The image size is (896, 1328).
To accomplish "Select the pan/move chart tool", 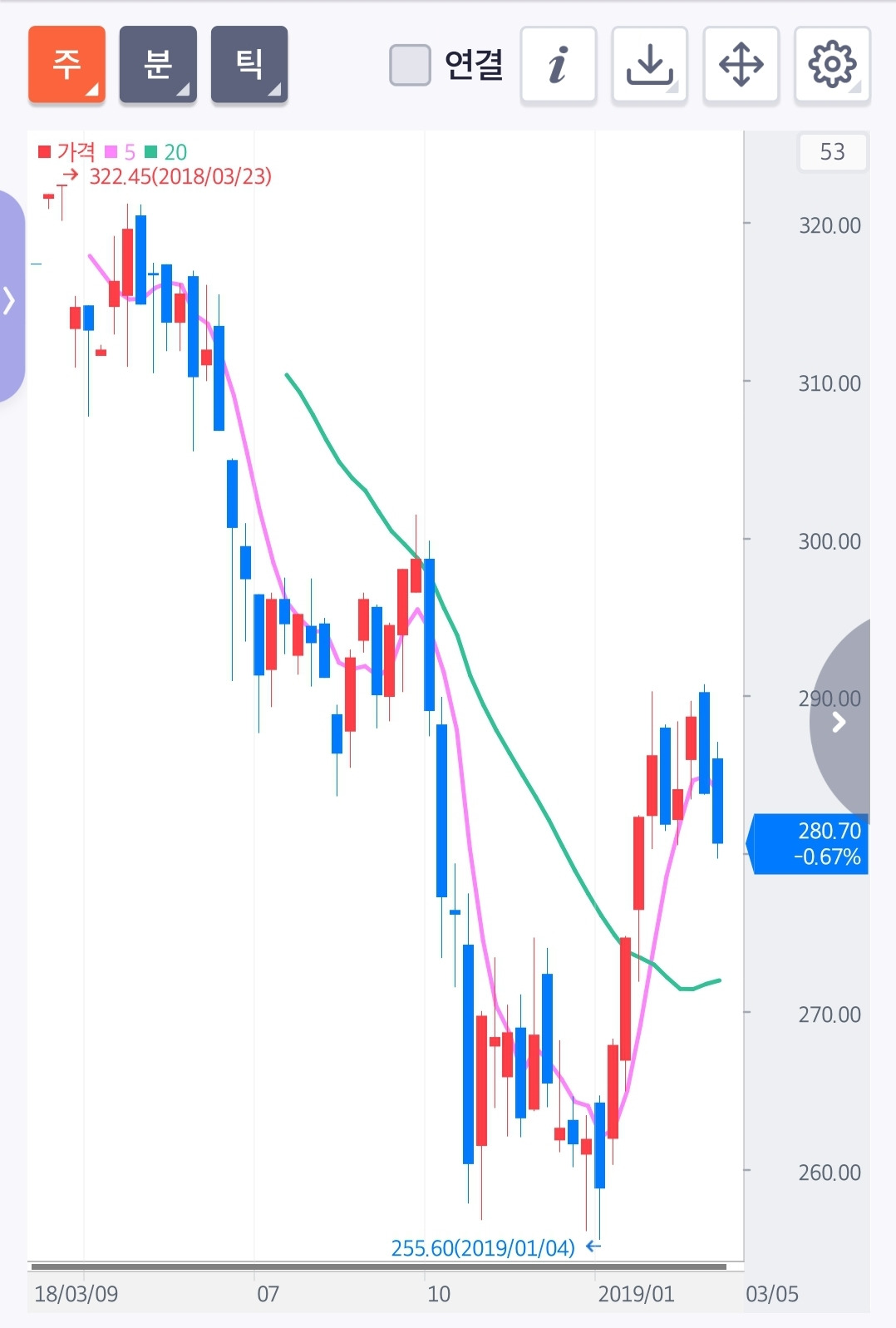I will coord(741,66).
